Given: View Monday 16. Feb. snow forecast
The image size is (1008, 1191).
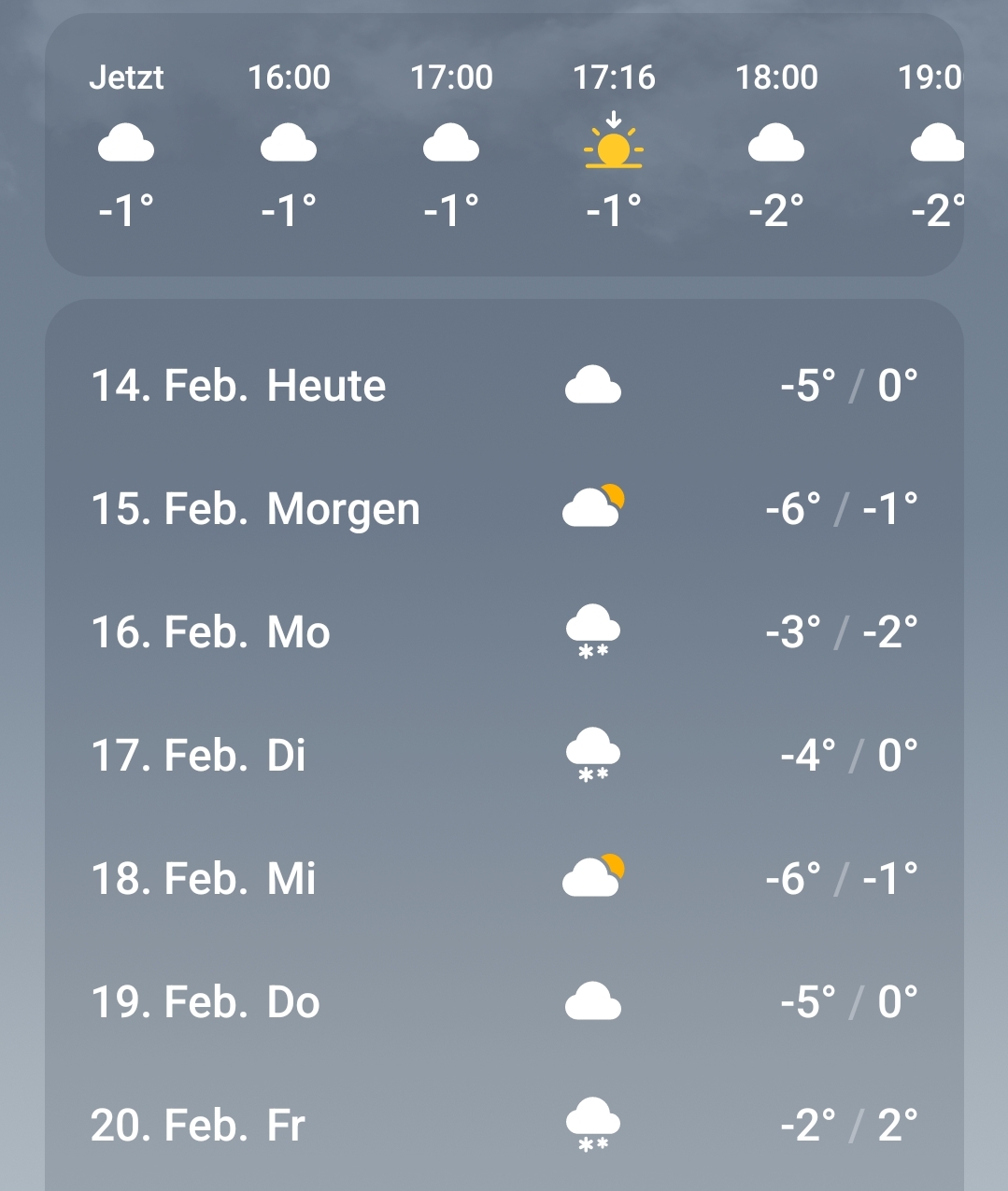Looking at the screenshot, I should (x=504, y=631).
